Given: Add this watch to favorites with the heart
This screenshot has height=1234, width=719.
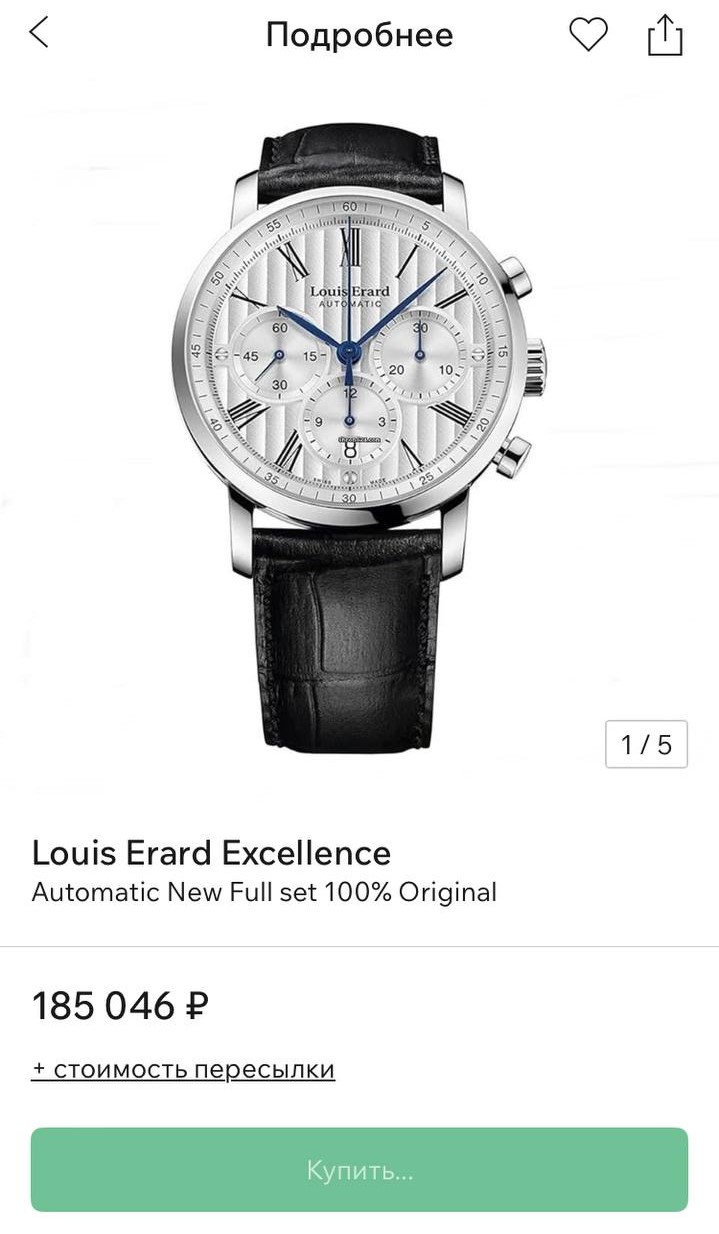Looking at the screenshot, I should pyautogui.click(x=588, y=35).
